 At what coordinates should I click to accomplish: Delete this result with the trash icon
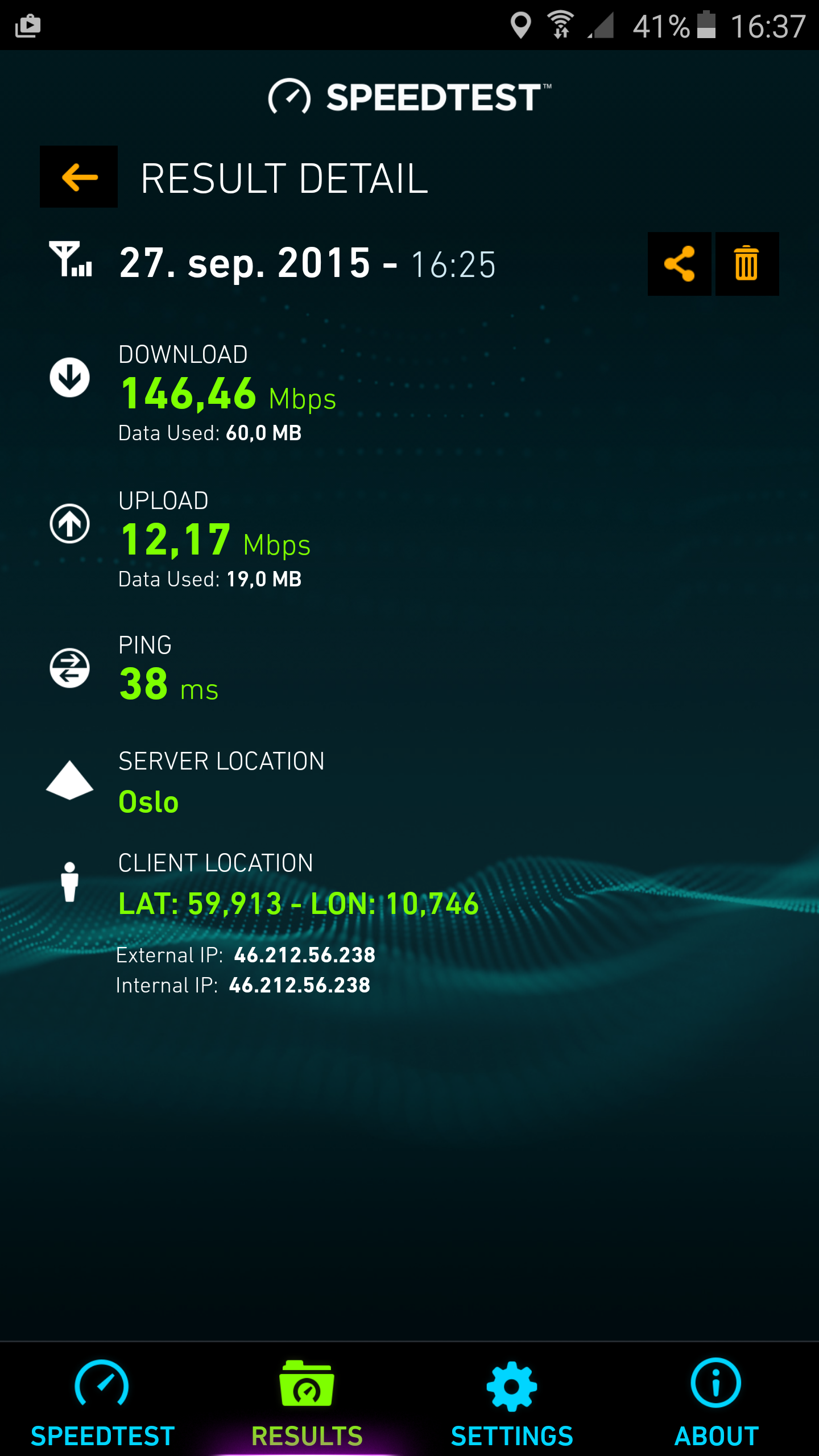tap(747, 264)
